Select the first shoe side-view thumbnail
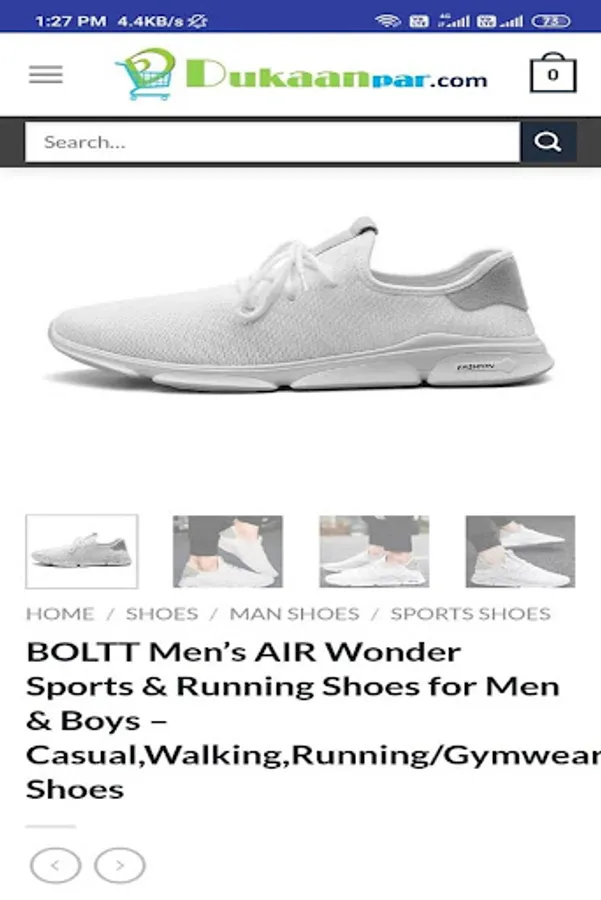Image resolution: width=601 pixels, height=900 pixels. tap(82, 552)
